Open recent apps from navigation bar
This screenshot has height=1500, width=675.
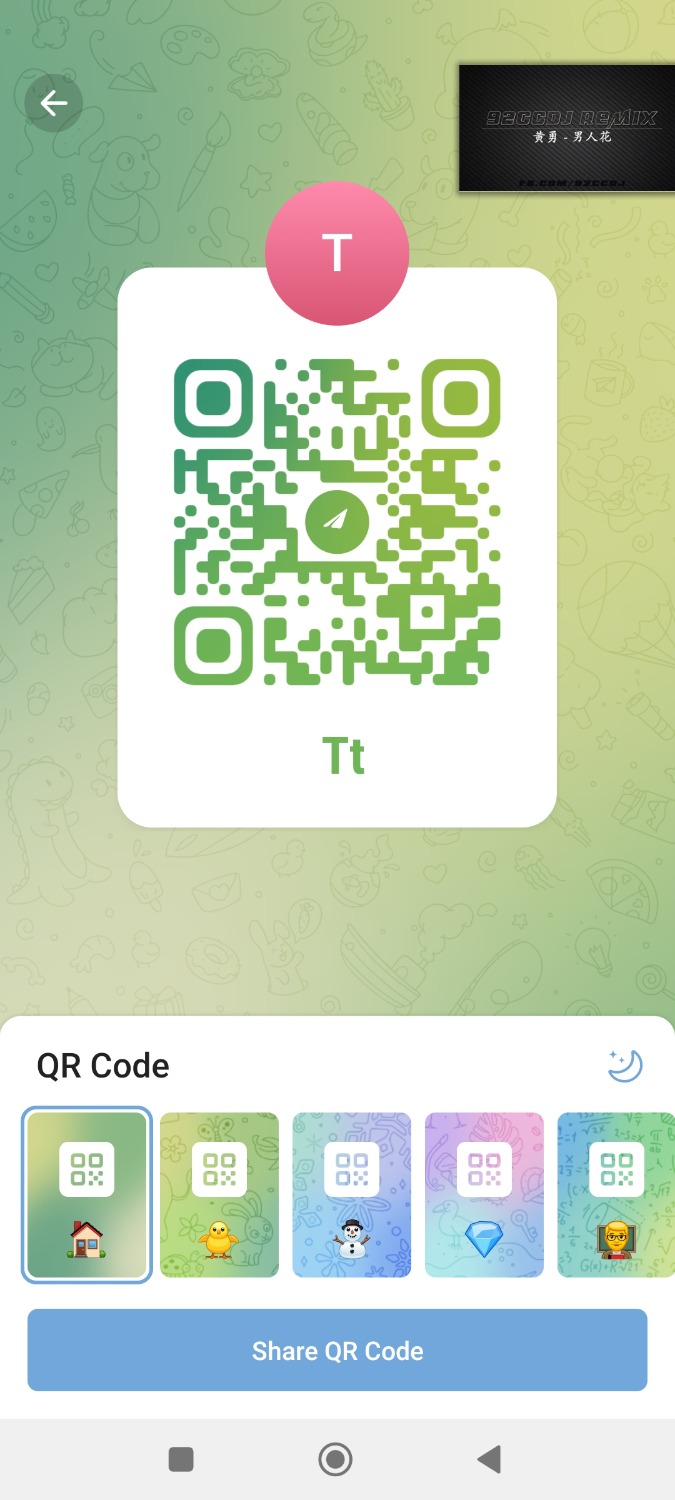pyautogui.click(x=181, y=1460)
